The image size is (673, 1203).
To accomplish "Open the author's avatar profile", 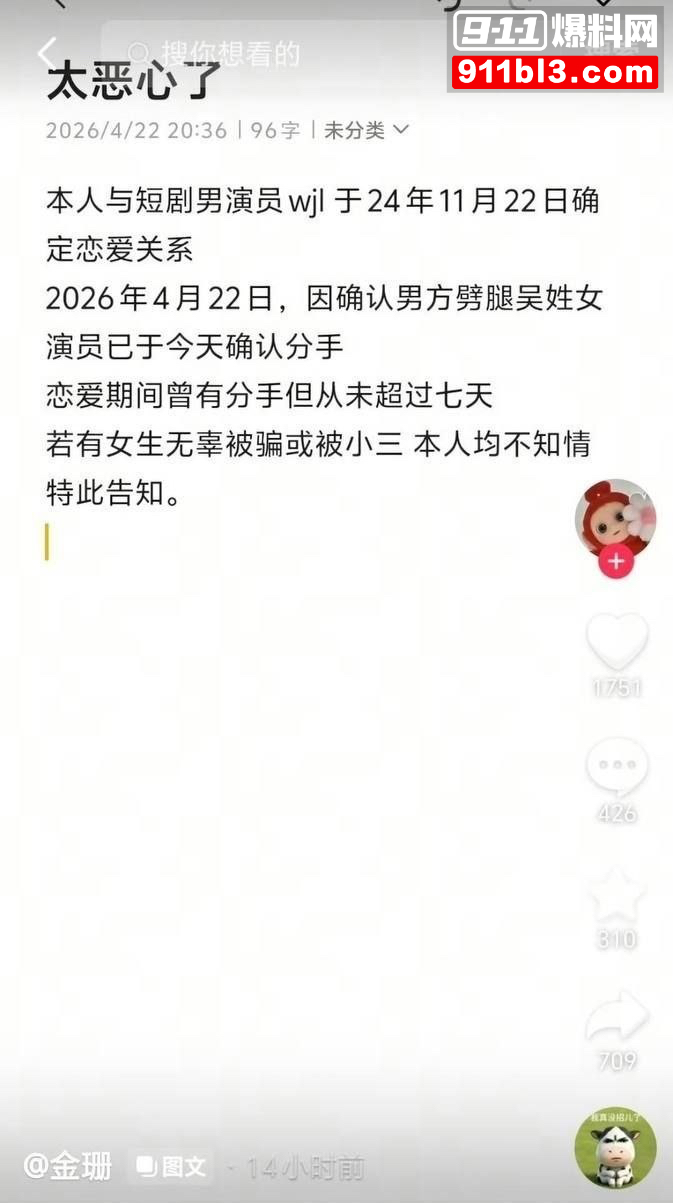I will click(614, 520).
